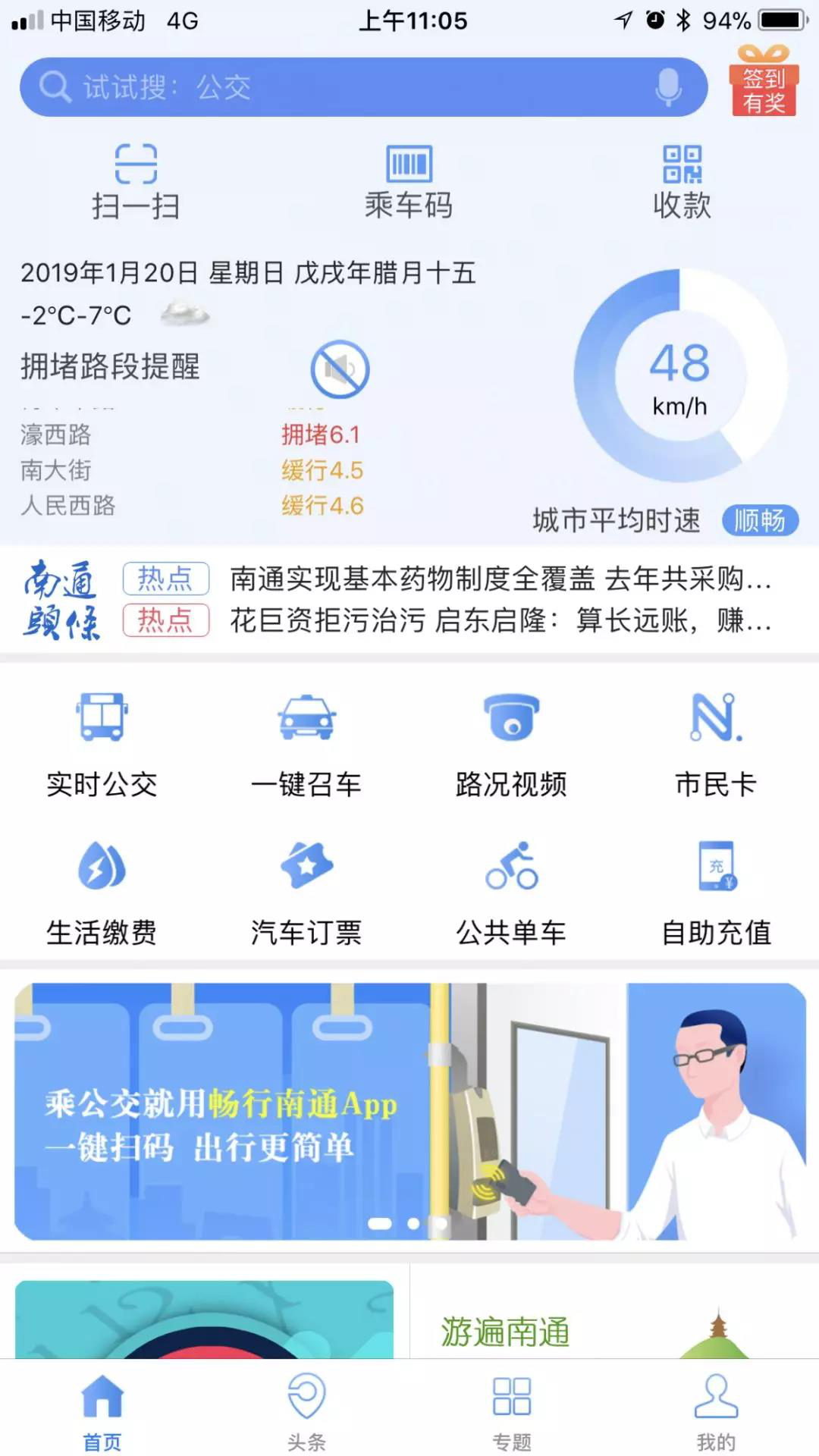Open 公共单车 public bikes
This screenshot has height=1456, width=819.
511,892
